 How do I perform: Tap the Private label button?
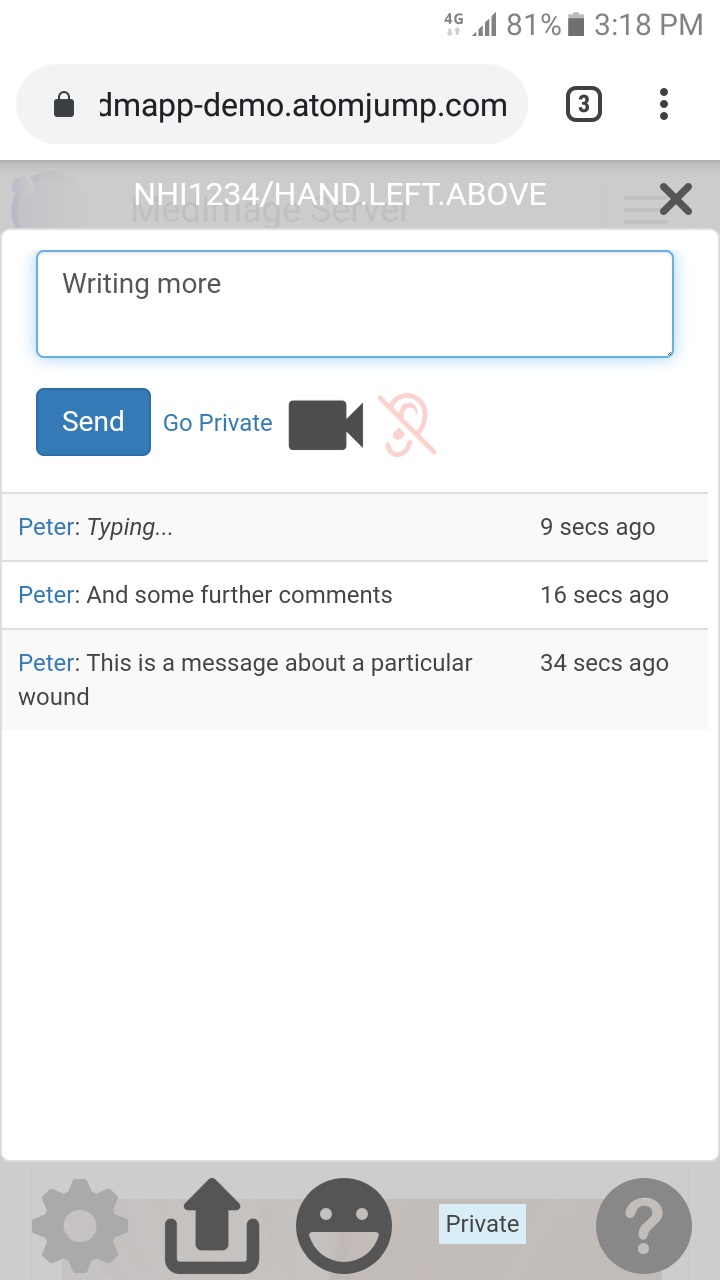click(482, 1224)
